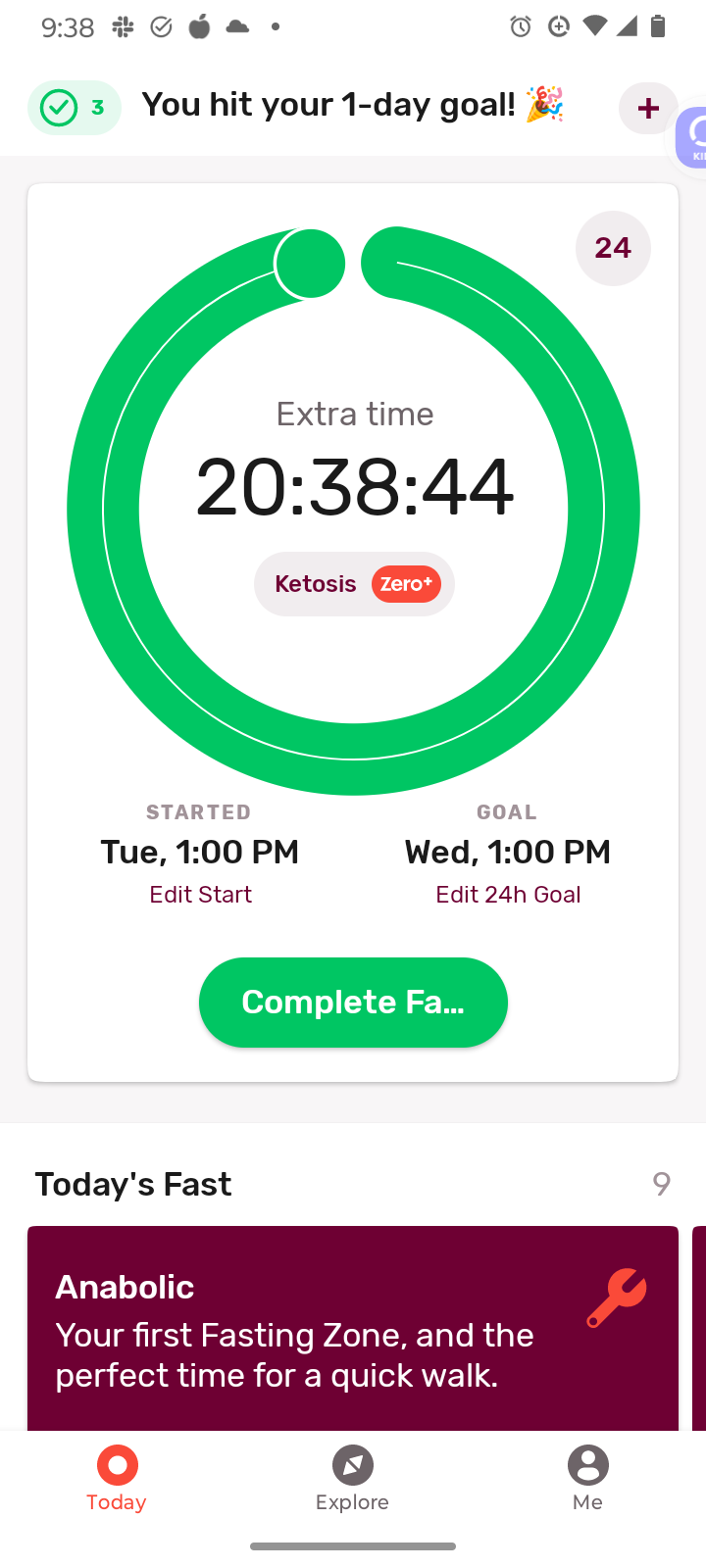
Task: Open the Me profile tab
Action: (x=587, y=1478)
